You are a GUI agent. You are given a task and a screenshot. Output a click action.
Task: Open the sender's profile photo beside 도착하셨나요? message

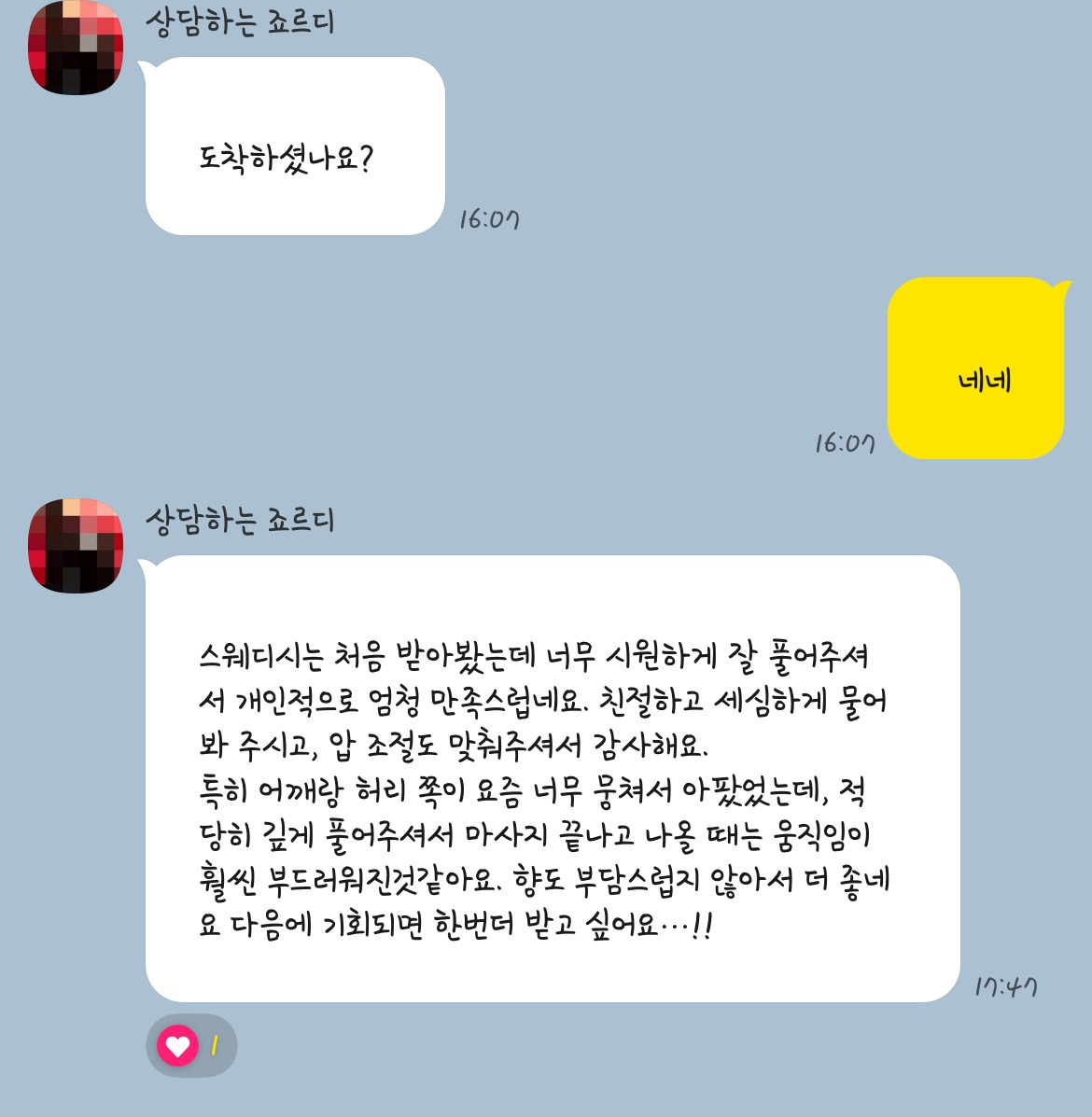coord(76,47)
